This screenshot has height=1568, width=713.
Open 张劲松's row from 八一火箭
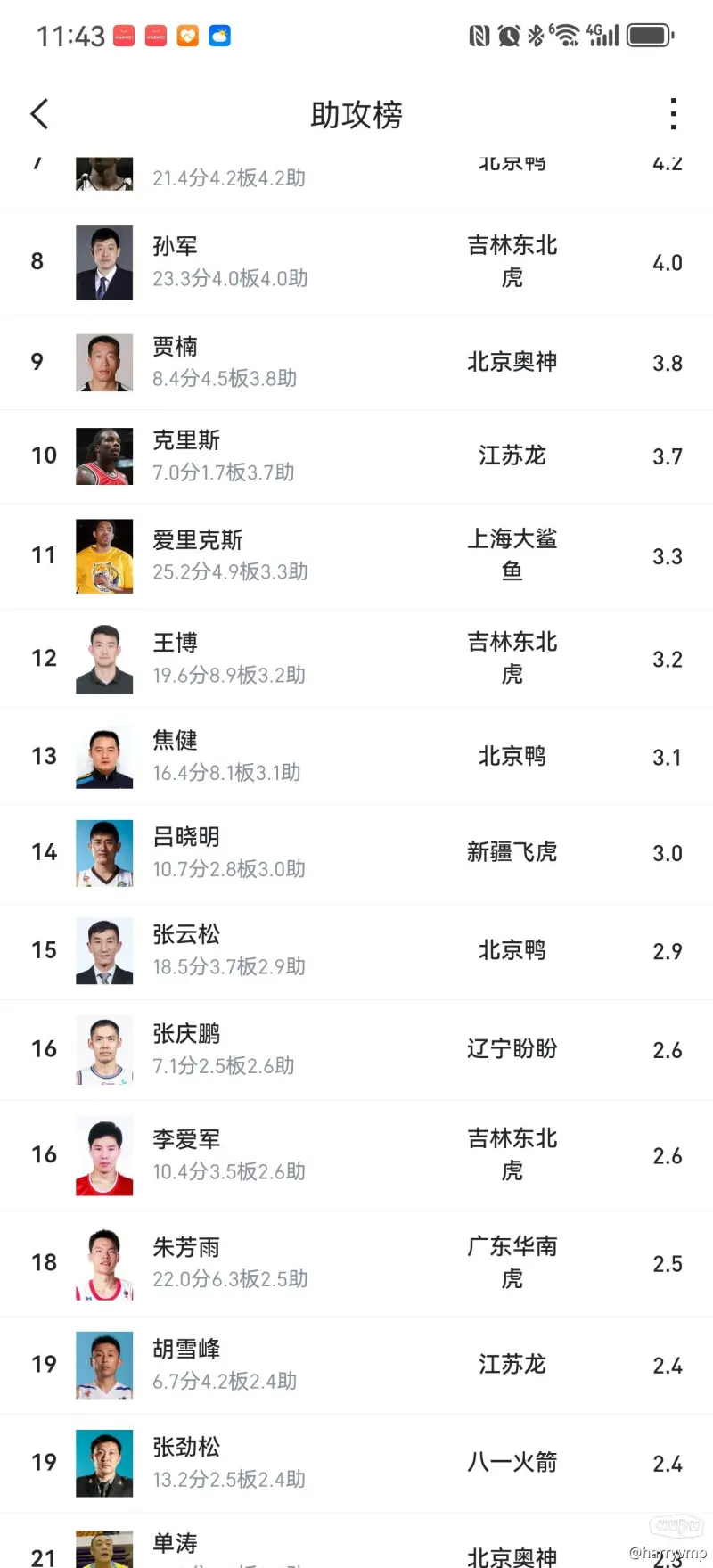(356, 1462)
